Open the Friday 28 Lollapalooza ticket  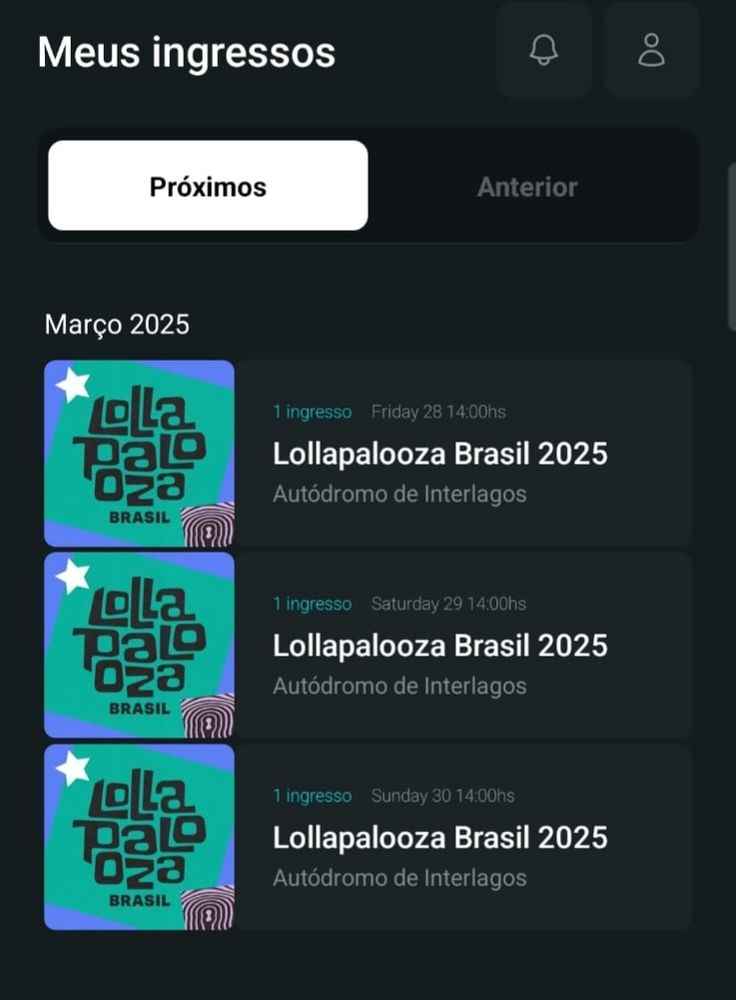(x=440, y=453)
